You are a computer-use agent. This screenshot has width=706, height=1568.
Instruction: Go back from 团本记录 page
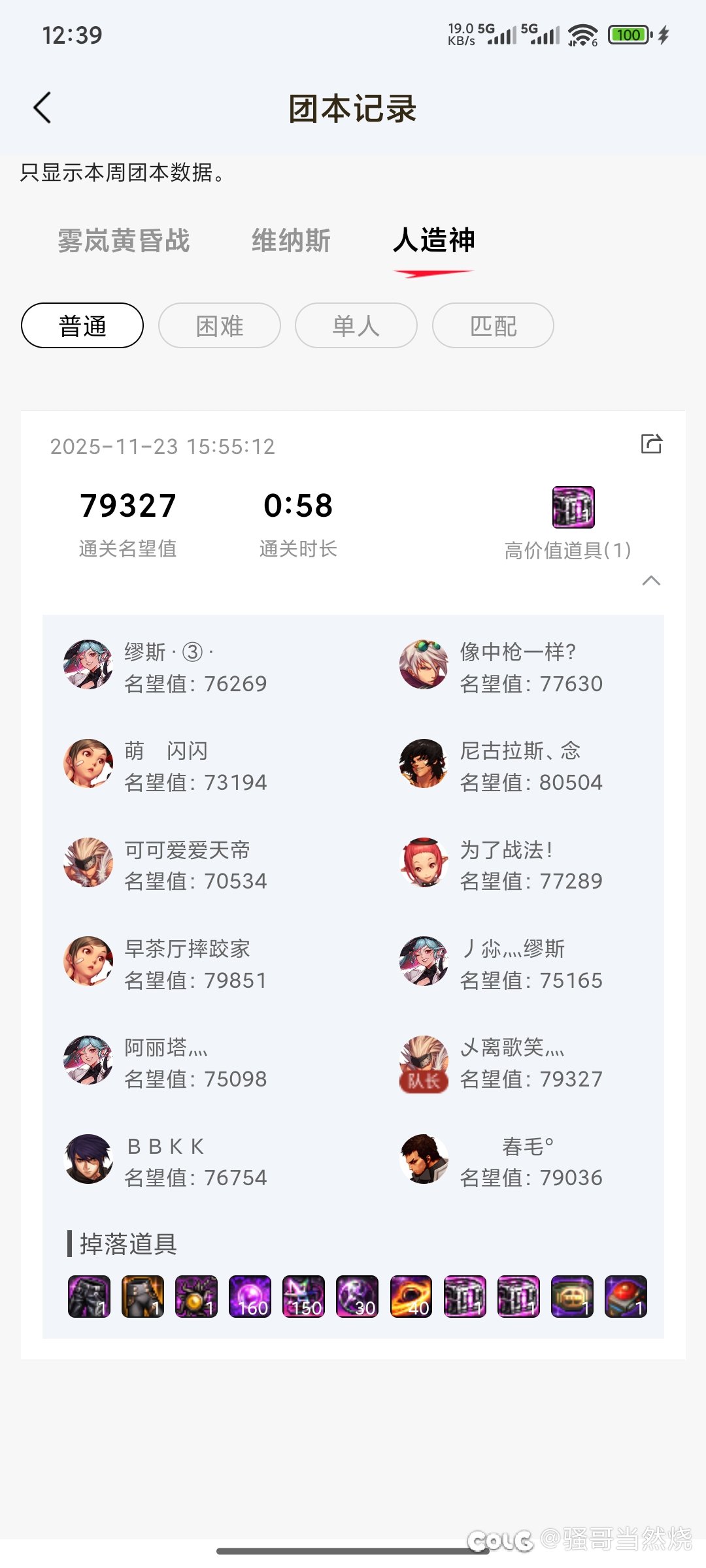click(x=42, y=108)
